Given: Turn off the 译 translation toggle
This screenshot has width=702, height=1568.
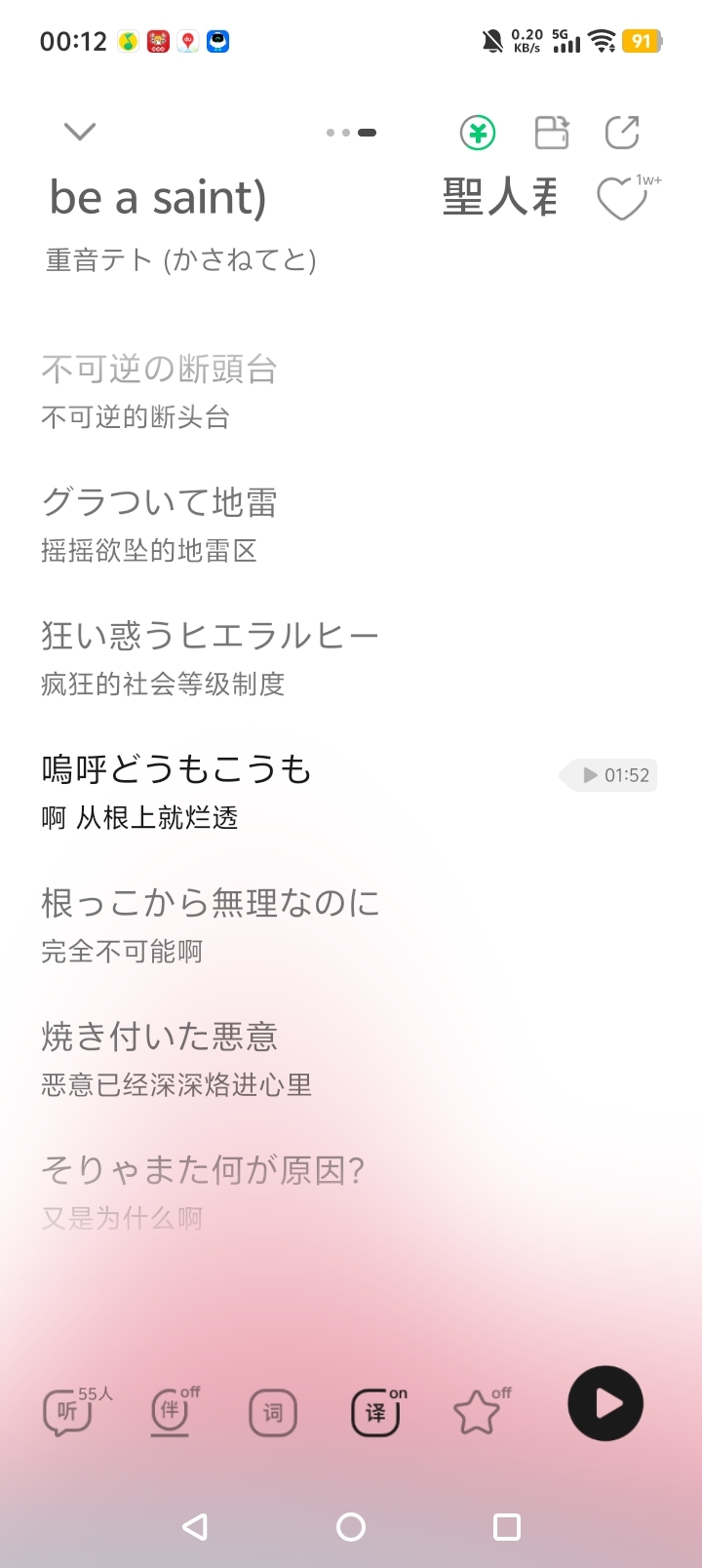Looking at the screenshot, I should coord(375,1412).
